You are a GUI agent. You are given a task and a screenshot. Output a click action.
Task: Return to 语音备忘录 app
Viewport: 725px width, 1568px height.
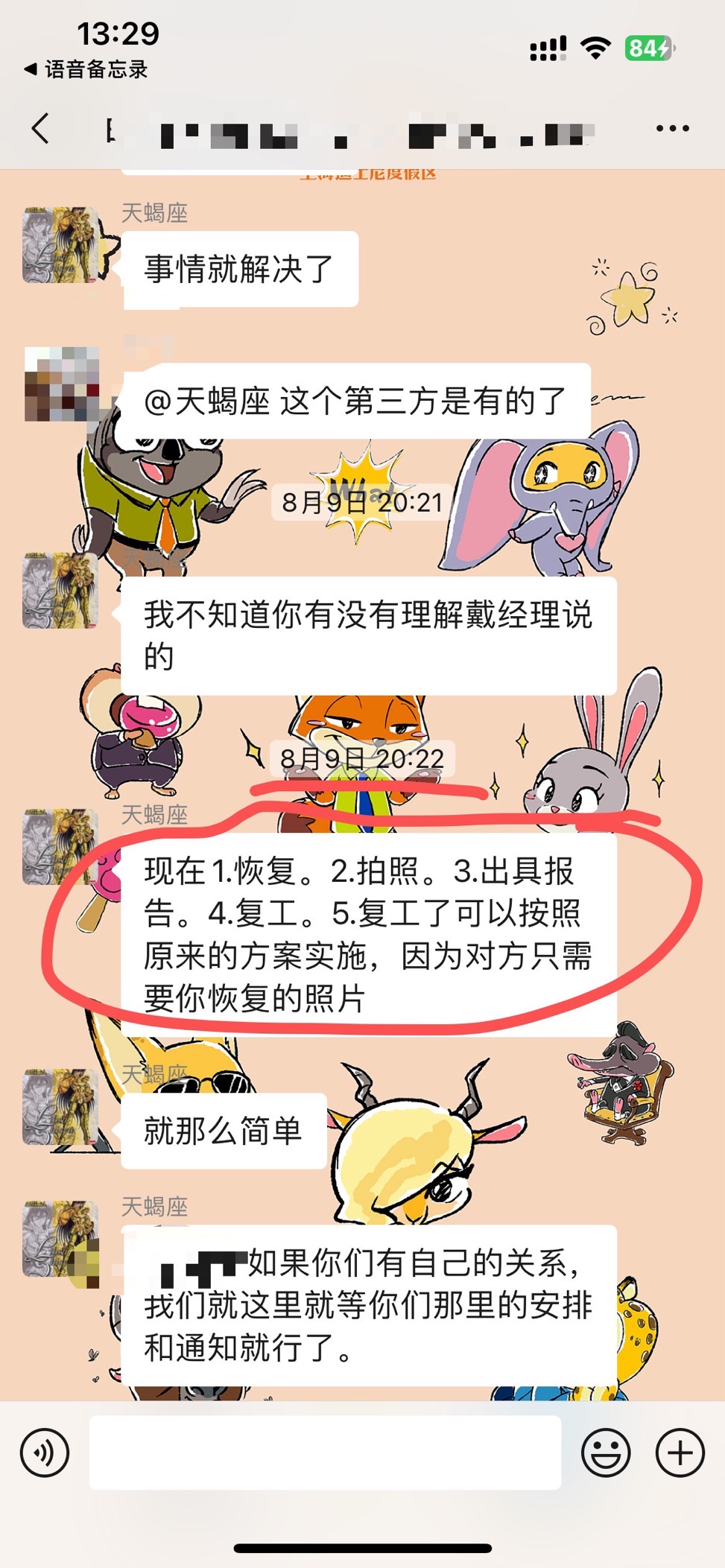[86, 69]
